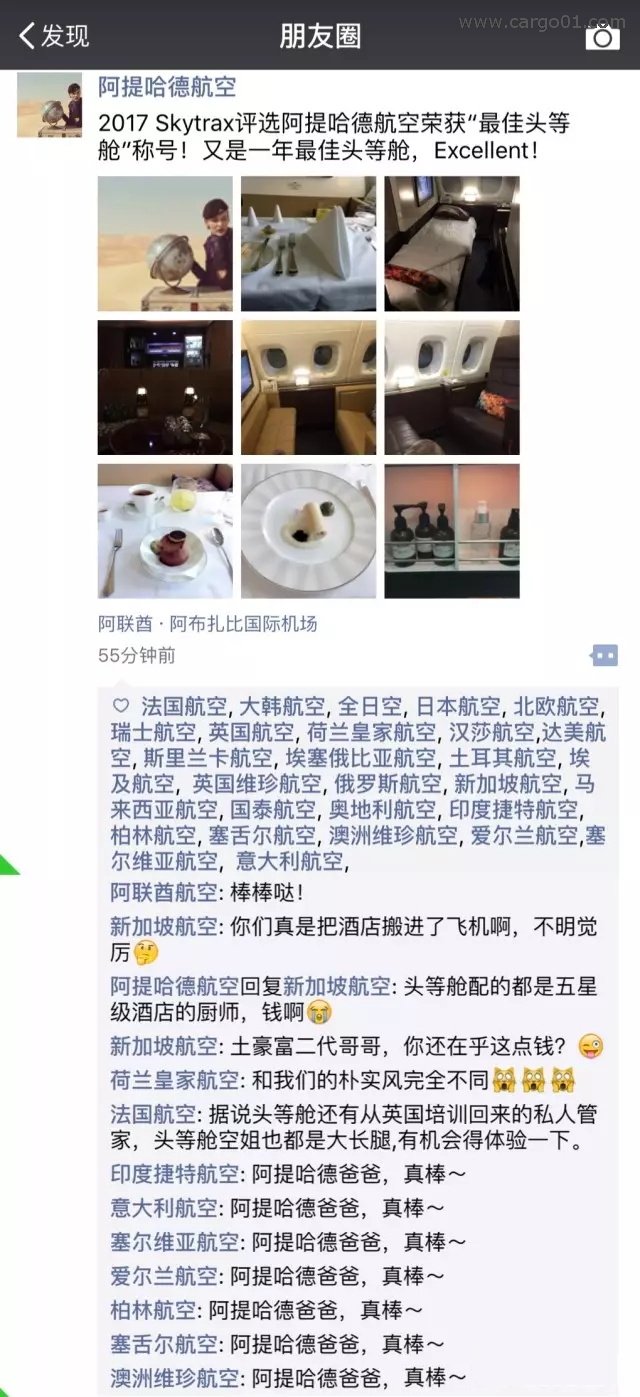
Task: Tap the poster name 阿提哈德航空 above the post
Action: tap(167, 87)
